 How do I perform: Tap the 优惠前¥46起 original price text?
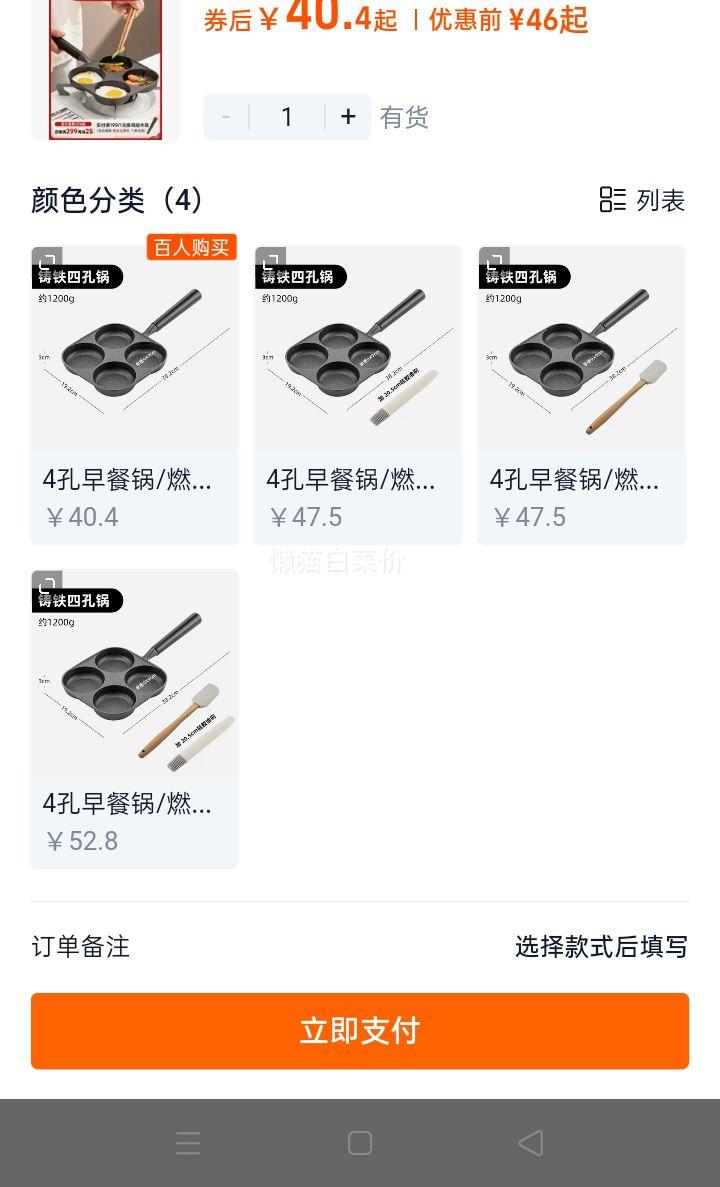click(x=510, y=19)
